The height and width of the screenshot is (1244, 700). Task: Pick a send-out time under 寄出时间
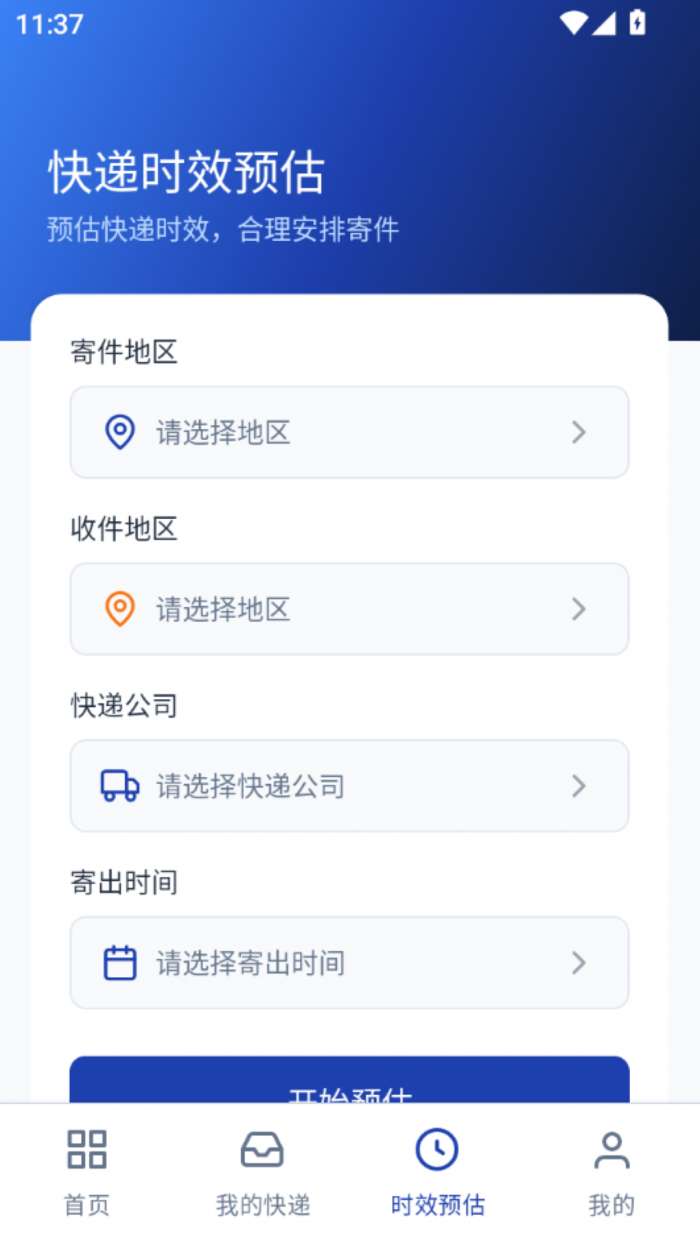pyautogui.click(x=349, y=963)
